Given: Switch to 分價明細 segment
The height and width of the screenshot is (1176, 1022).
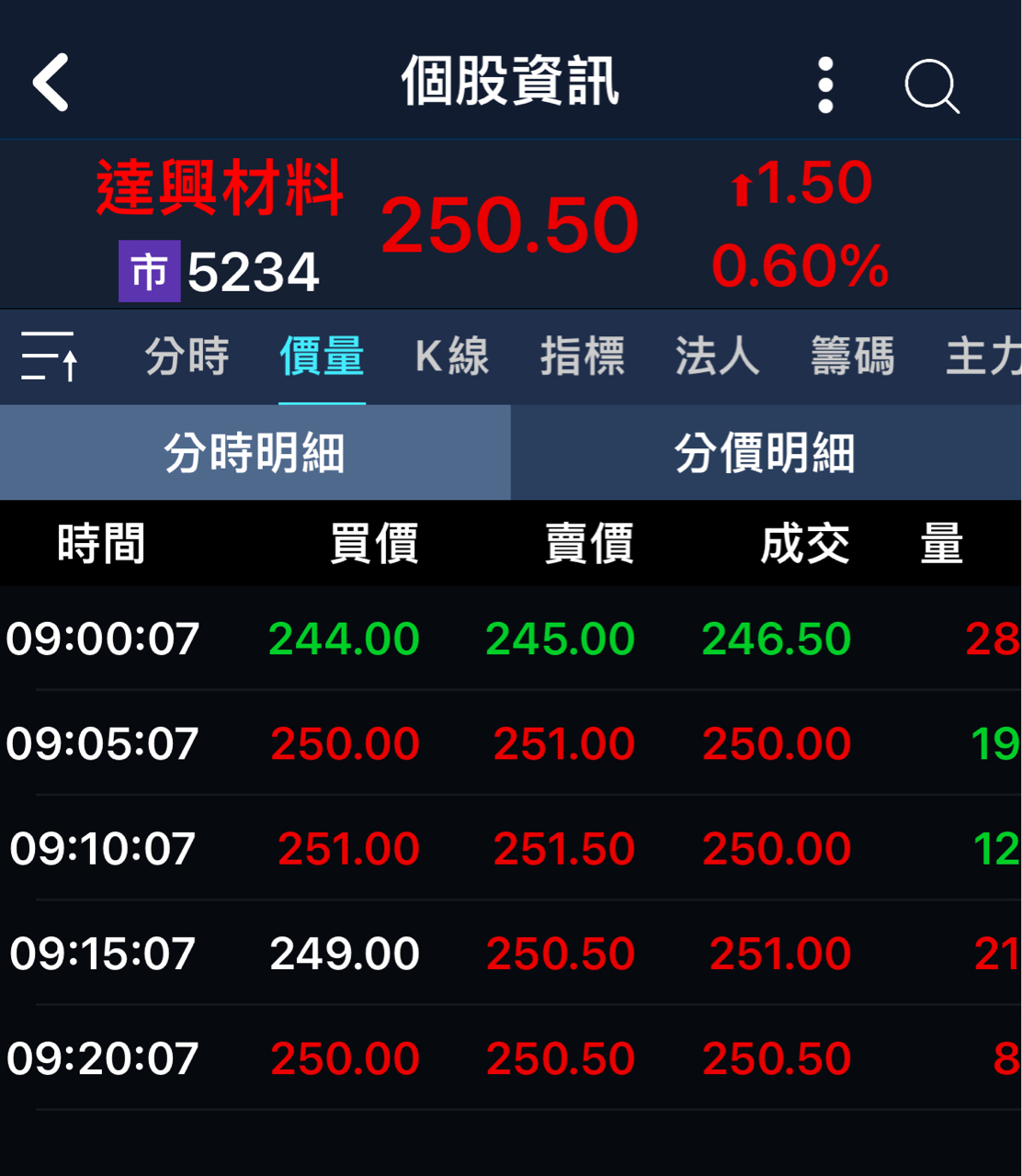Looking at the screenshot, I should point(766,453).
